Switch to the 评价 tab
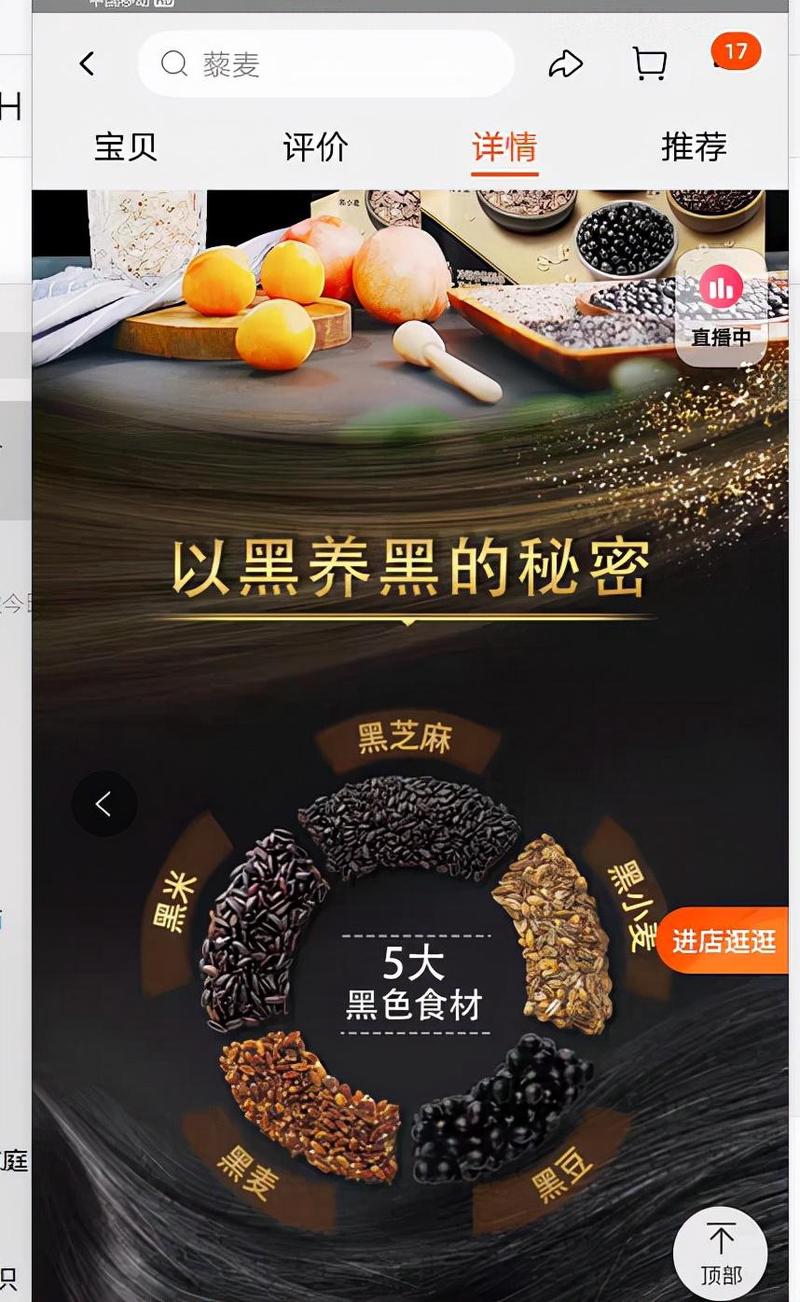Image resolution: width=800 pixels, height=1302 pixels. 315,147
